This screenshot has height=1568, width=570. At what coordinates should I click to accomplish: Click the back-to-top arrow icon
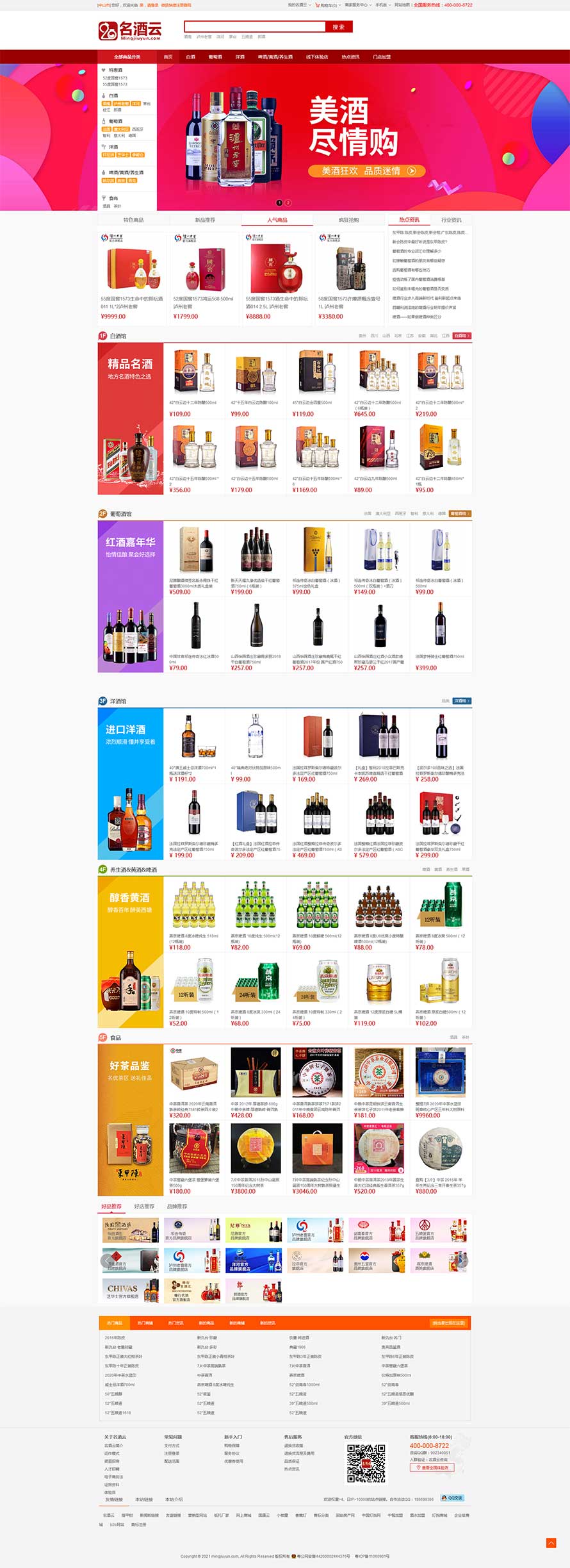point(551,1543)
